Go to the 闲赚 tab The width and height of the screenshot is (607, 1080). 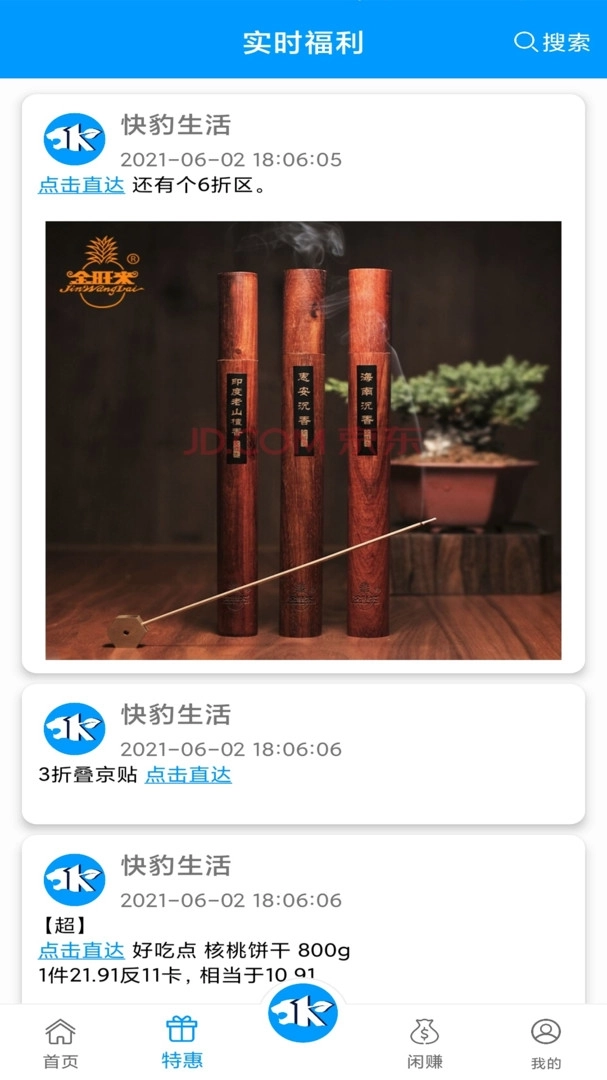click(x=425, y=1042)
